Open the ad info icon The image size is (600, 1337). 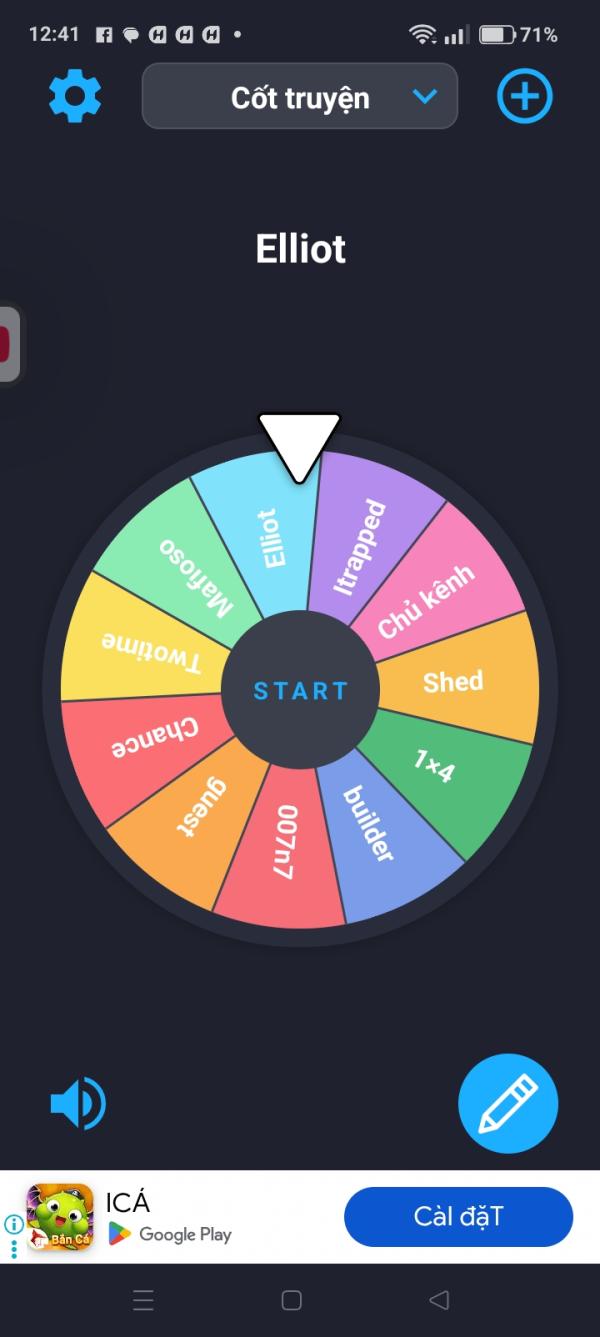(x=14, y=1224)
